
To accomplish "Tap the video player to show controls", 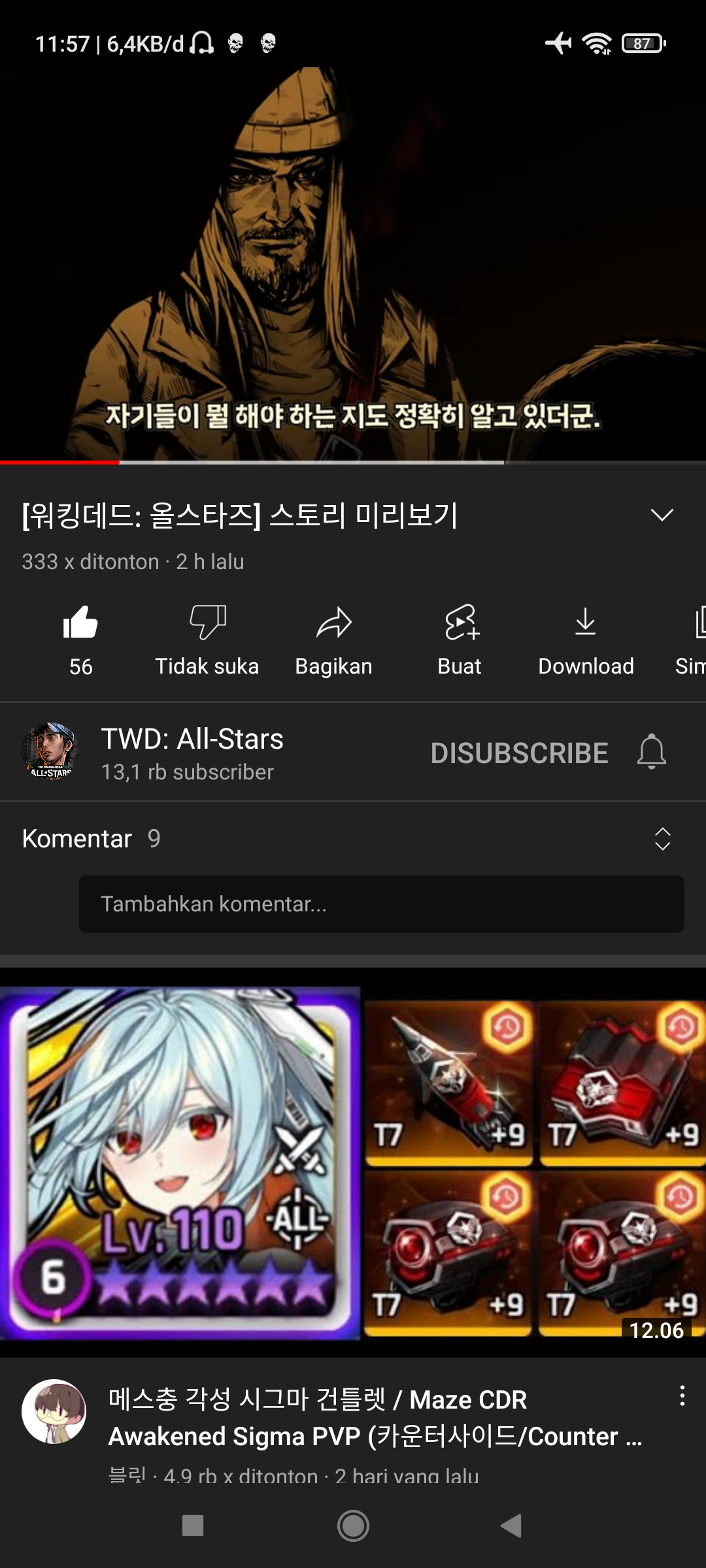I will [353, 261].
